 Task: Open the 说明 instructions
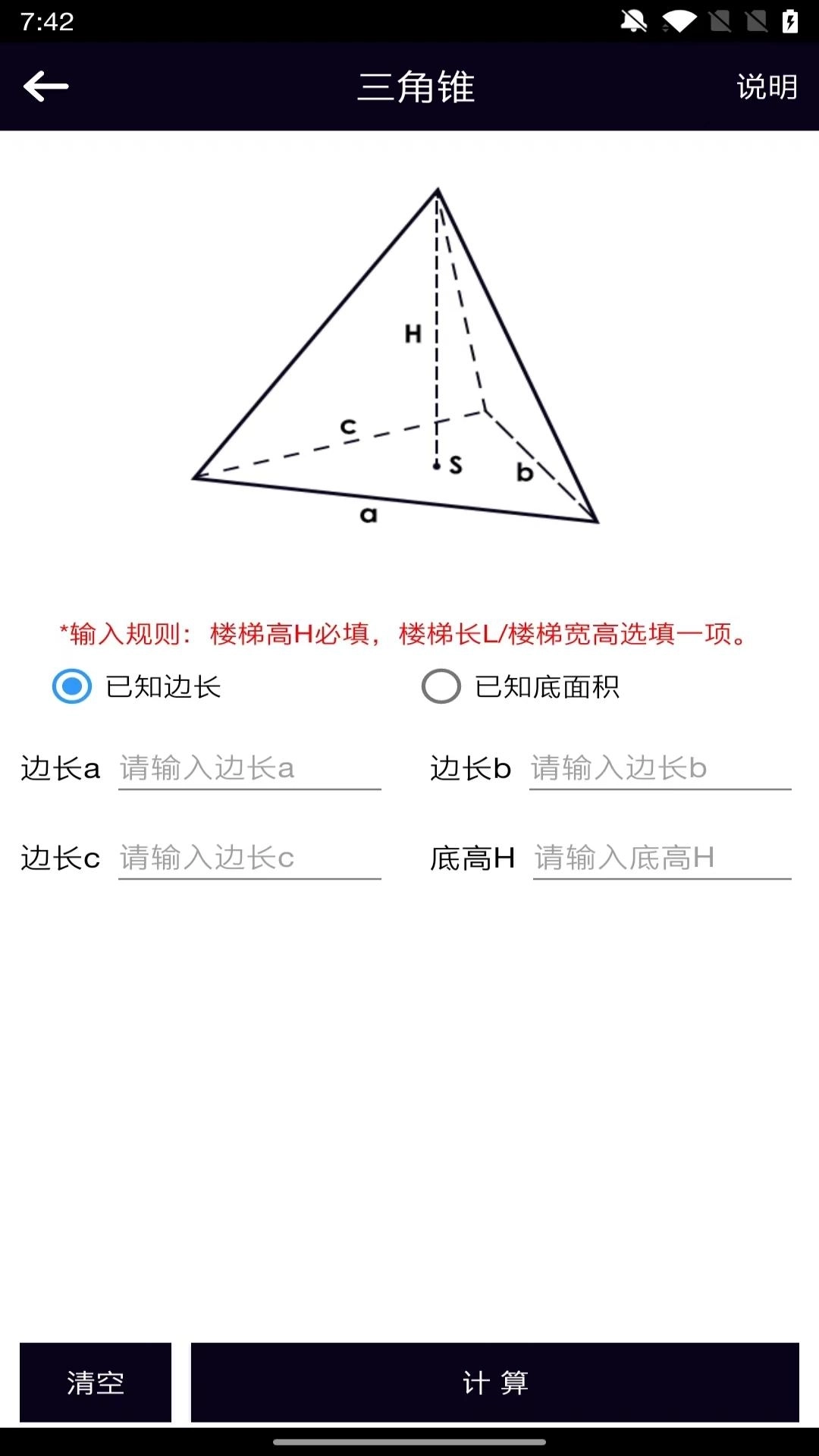tap(766, 86)
